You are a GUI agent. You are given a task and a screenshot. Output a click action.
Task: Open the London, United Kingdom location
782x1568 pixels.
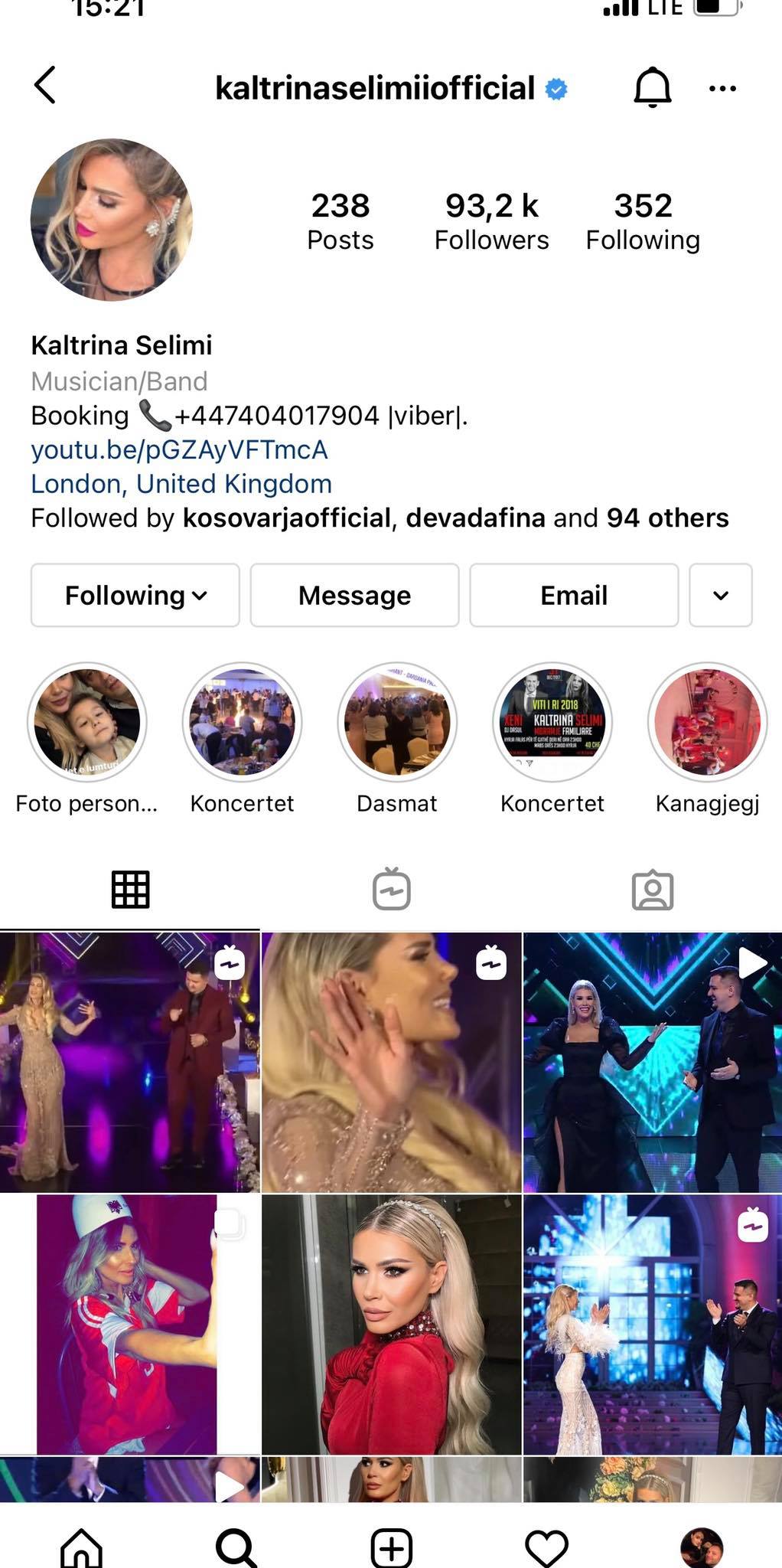(181, 484)
